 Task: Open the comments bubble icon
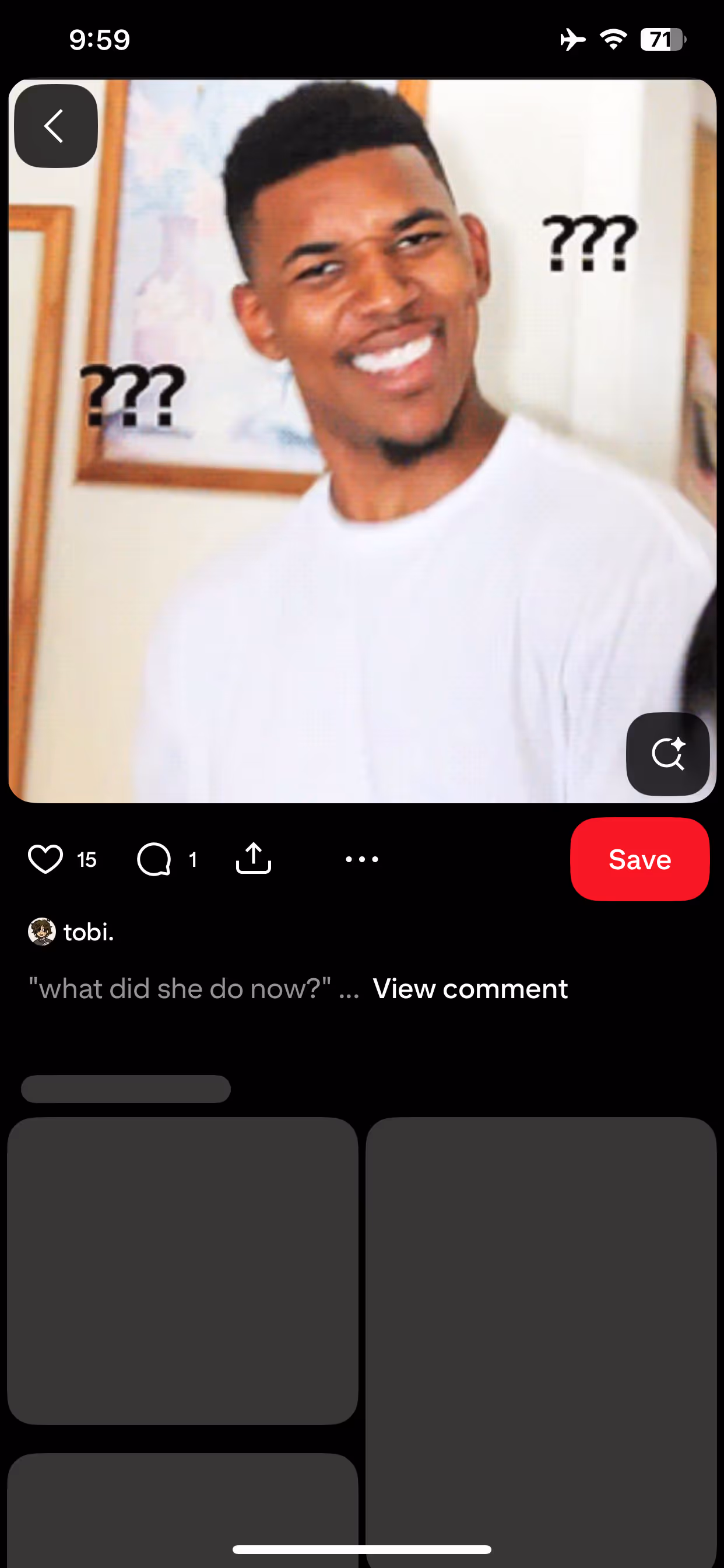[154, 859]
